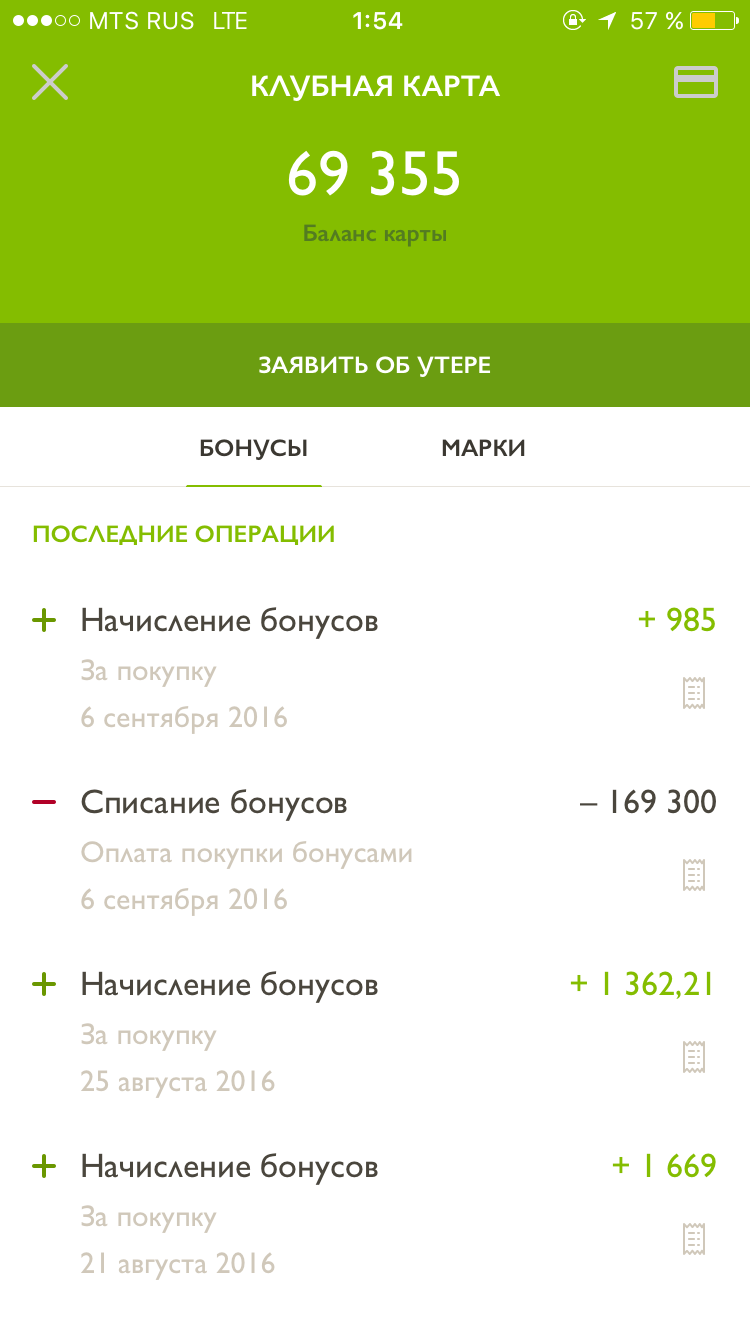Close the Клубная карта screen
Screen dimensions: 750x1334
pyautogui.click(x=49, y=82)
